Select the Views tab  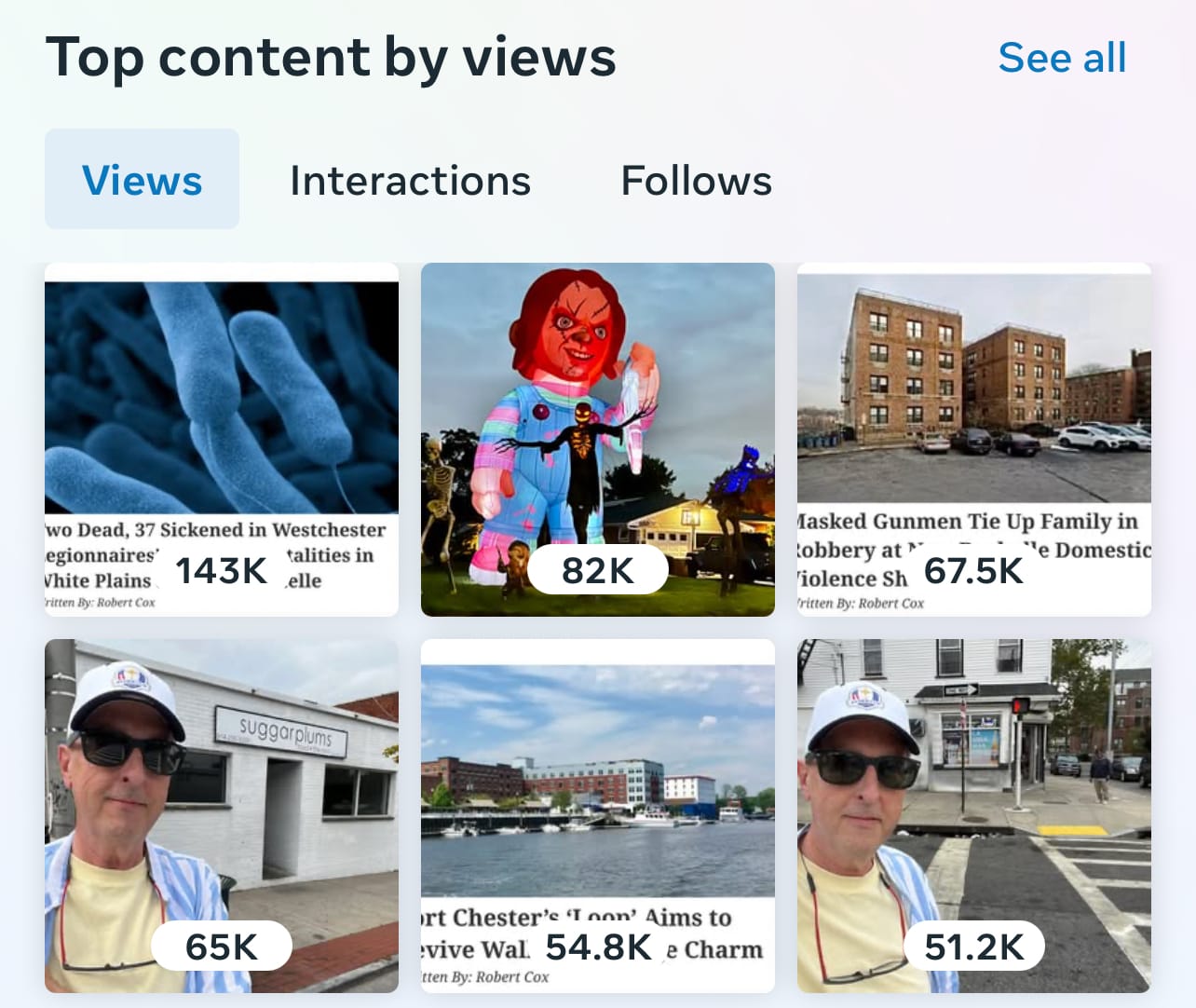coord(142,180)
